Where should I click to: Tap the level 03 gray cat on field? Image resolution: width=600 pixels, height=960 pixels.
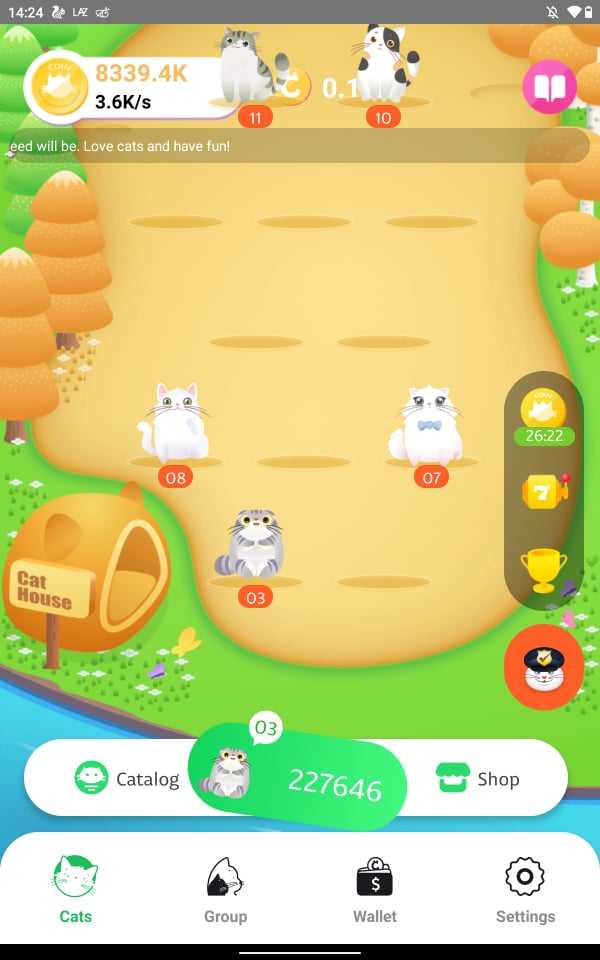tap(254, 545)
